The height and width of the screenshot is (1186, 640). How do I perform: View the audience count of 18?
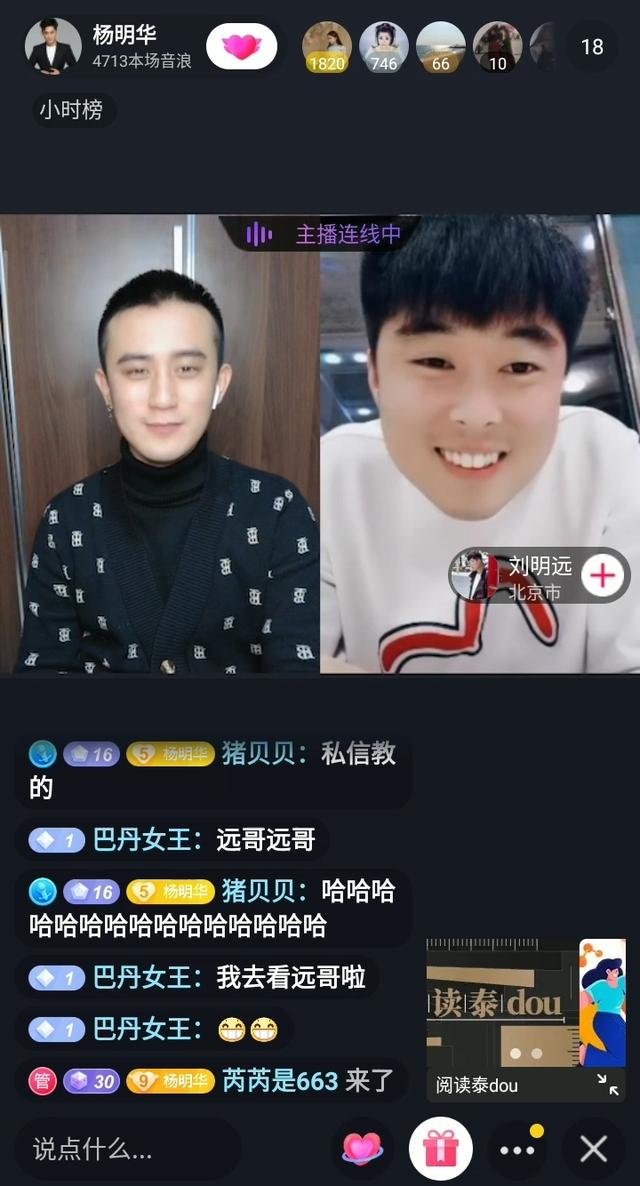click(592, 47)
